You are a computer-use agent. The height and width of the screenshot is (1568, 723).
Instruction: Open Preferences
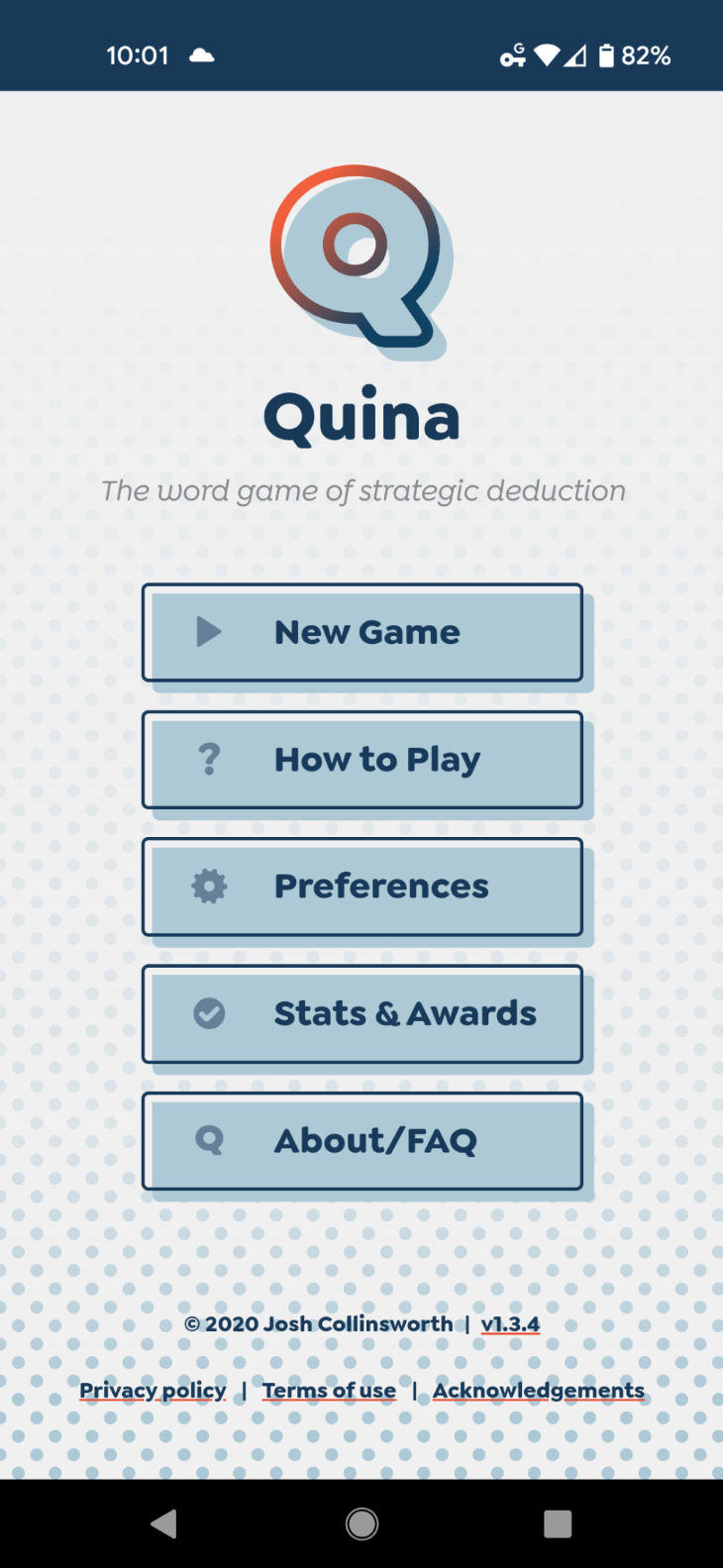click(362, 887)
